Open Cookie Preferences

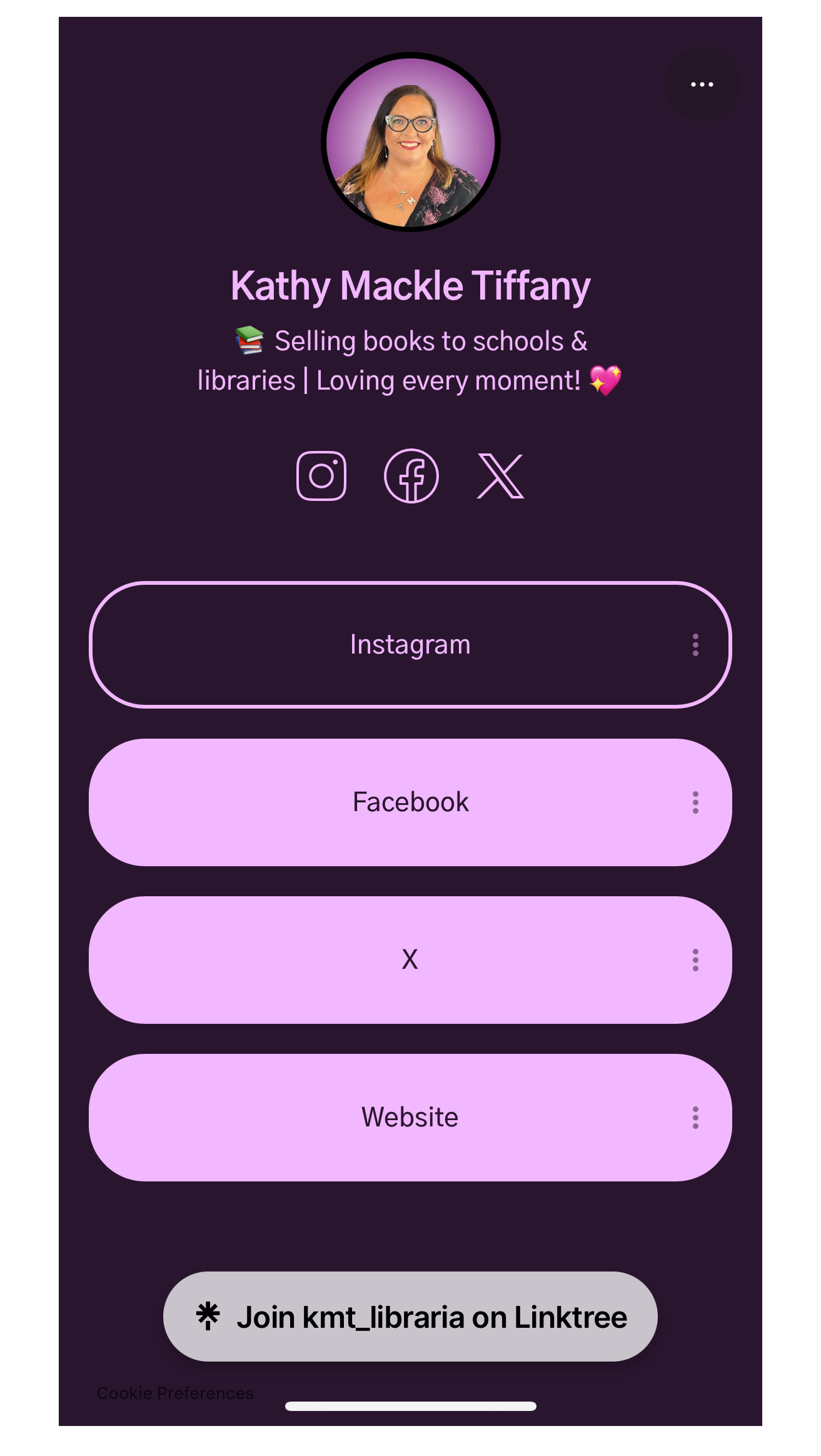point(175,1393)
